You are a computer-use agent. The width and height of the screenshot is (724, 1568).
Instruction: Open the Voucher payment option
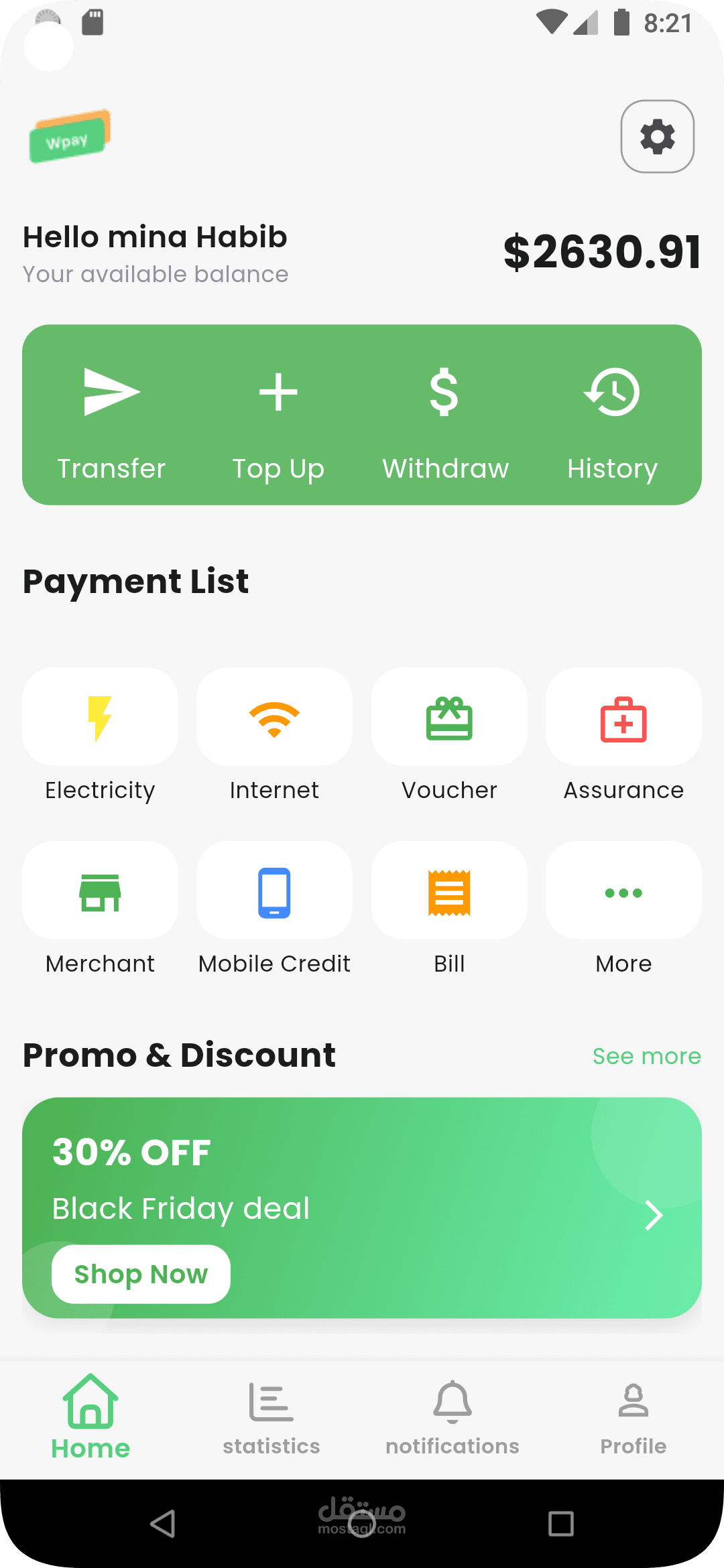(449, 718)
